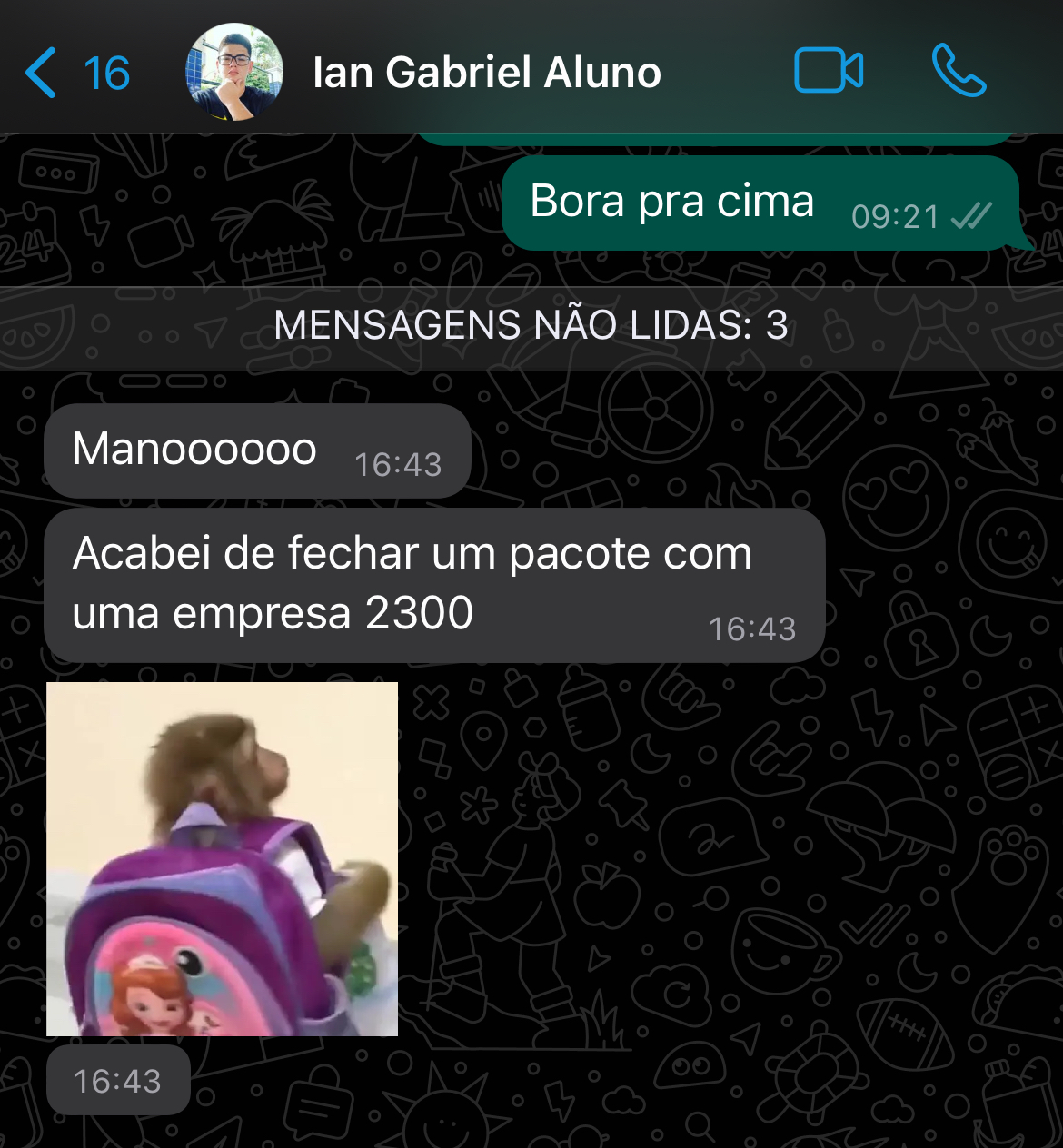1063x1148 pixels.
Task: Start a voice call with Ian Gabriel
Action: pos(959,71)
